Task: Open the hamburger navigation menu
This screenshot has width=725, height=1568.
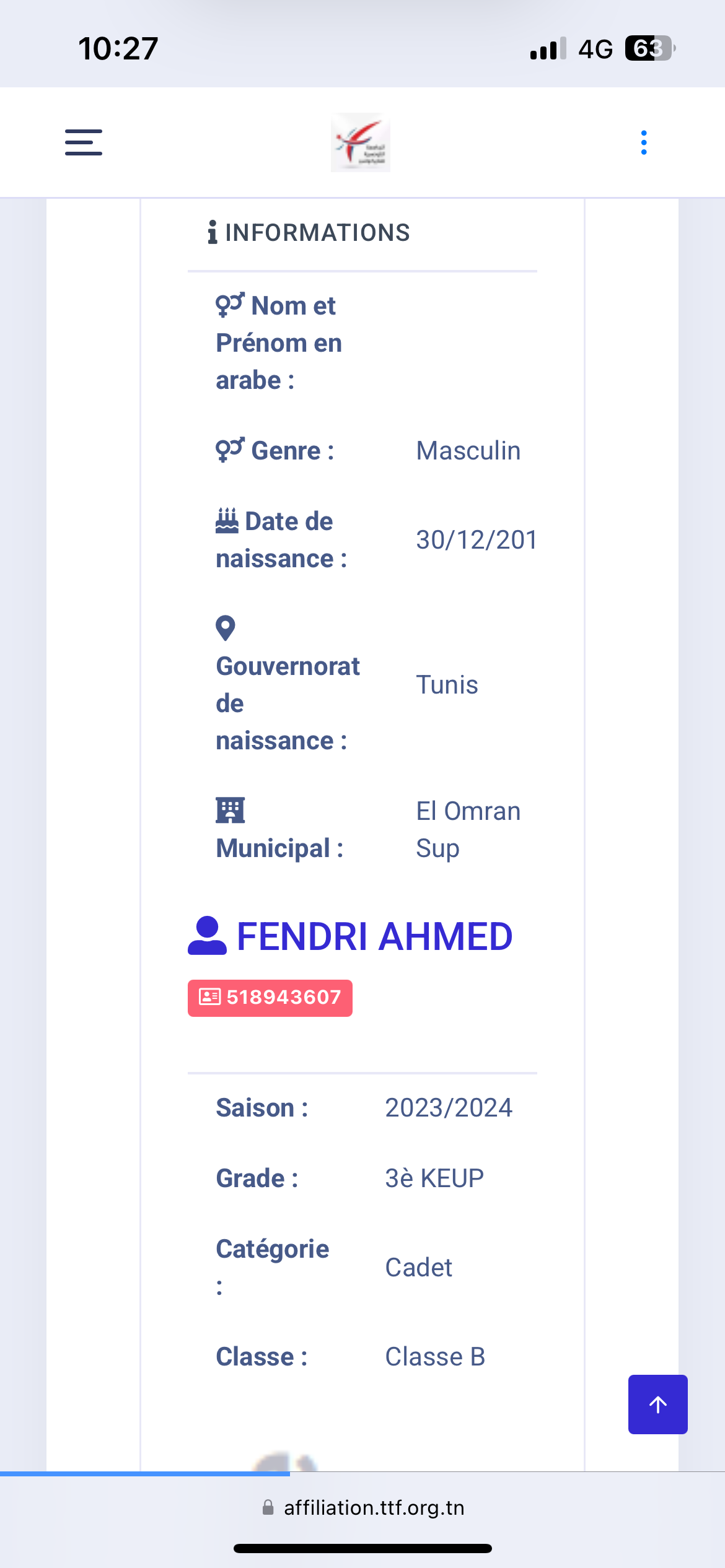Action: pos(84,142)
